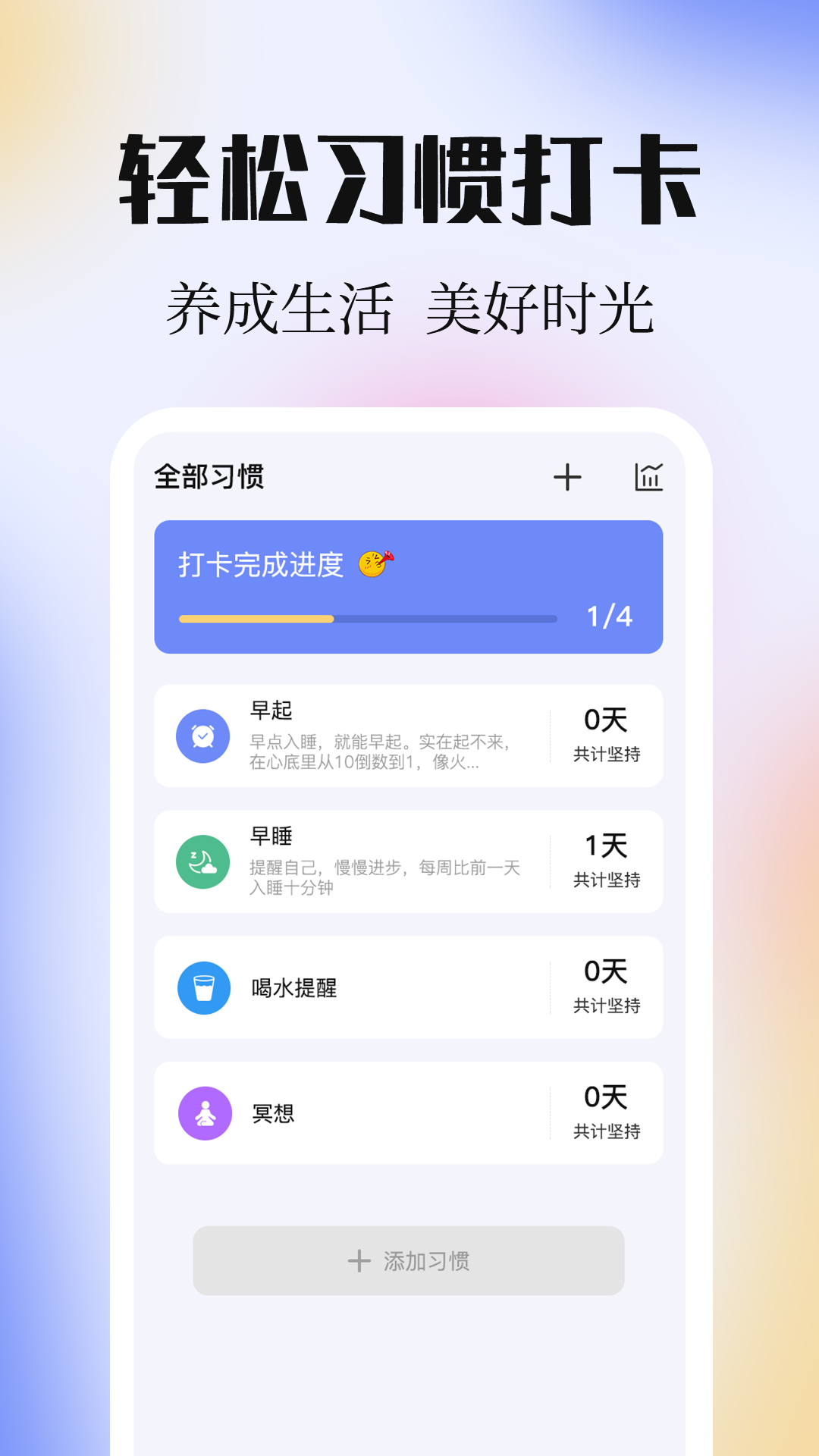Select the water cup icon for 喝水提醒
Viewport: 819px width, 1456px height.
[203, 987]
